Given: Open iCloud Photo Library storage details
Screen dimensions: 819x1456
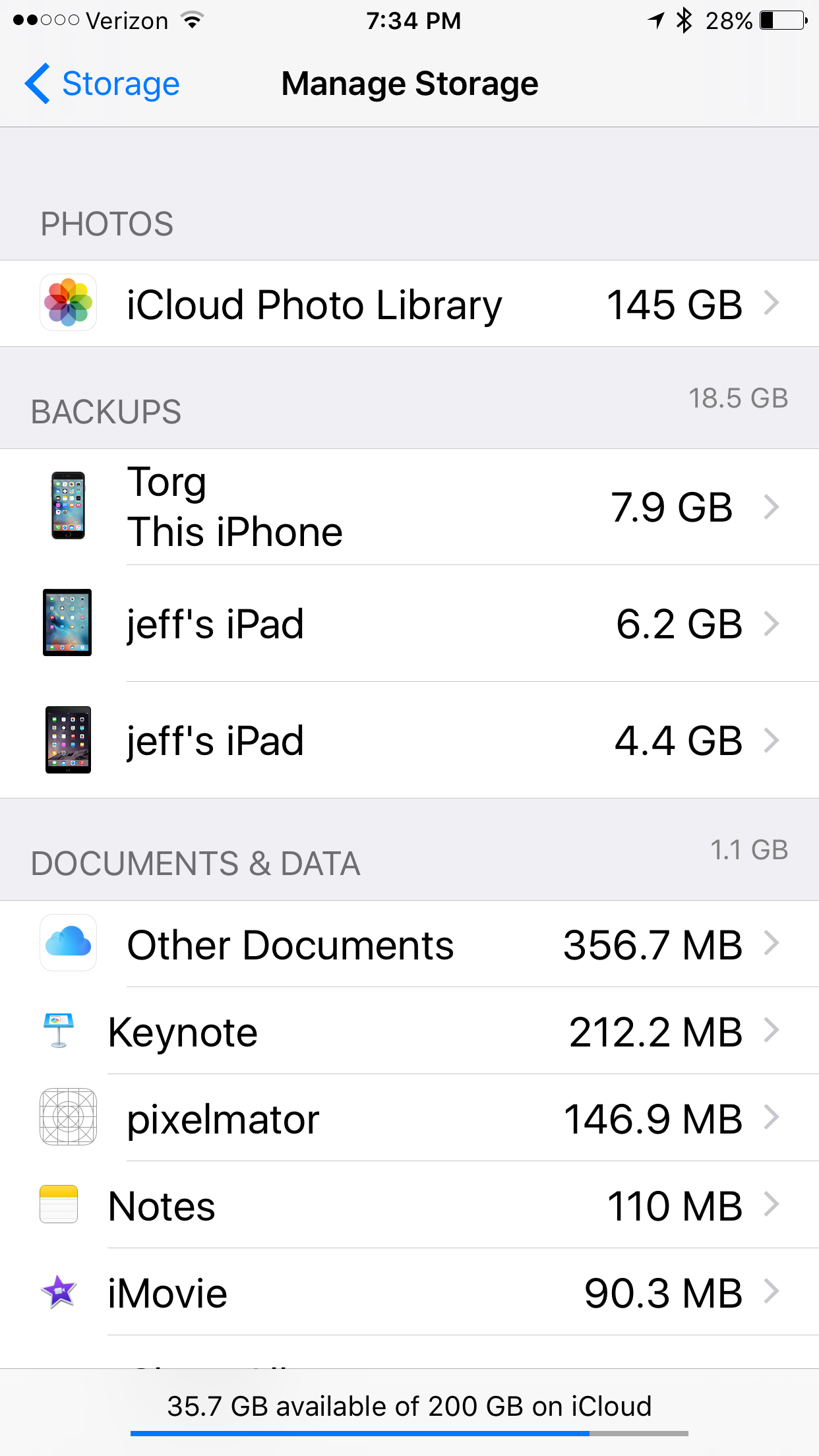Looking at the screenshot, I should [x=409, y=303].
